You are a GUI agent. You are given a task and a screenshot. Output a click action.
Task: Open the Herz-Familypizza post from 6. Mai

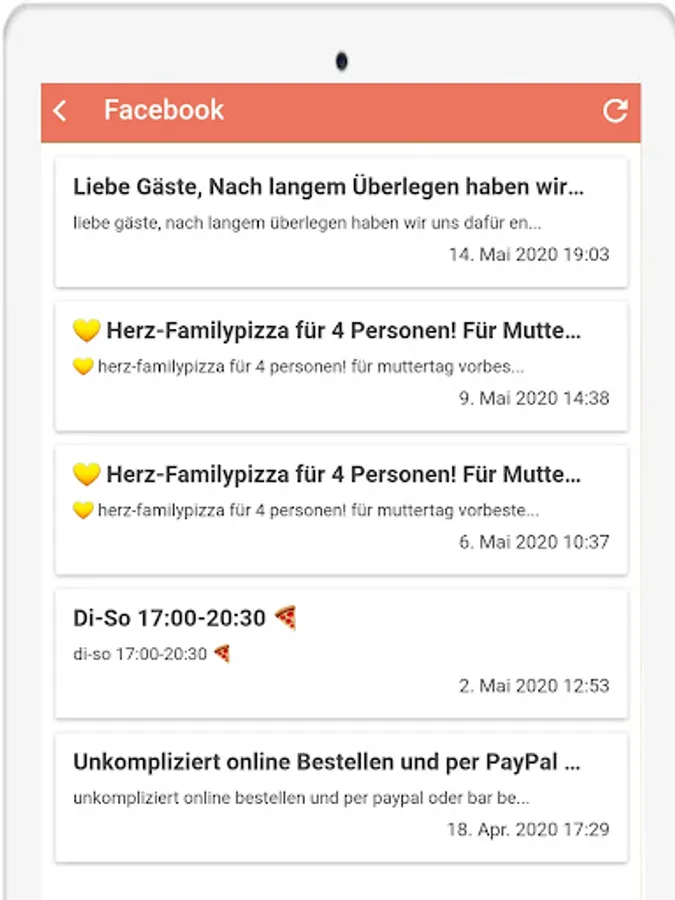tap(340, 509)
